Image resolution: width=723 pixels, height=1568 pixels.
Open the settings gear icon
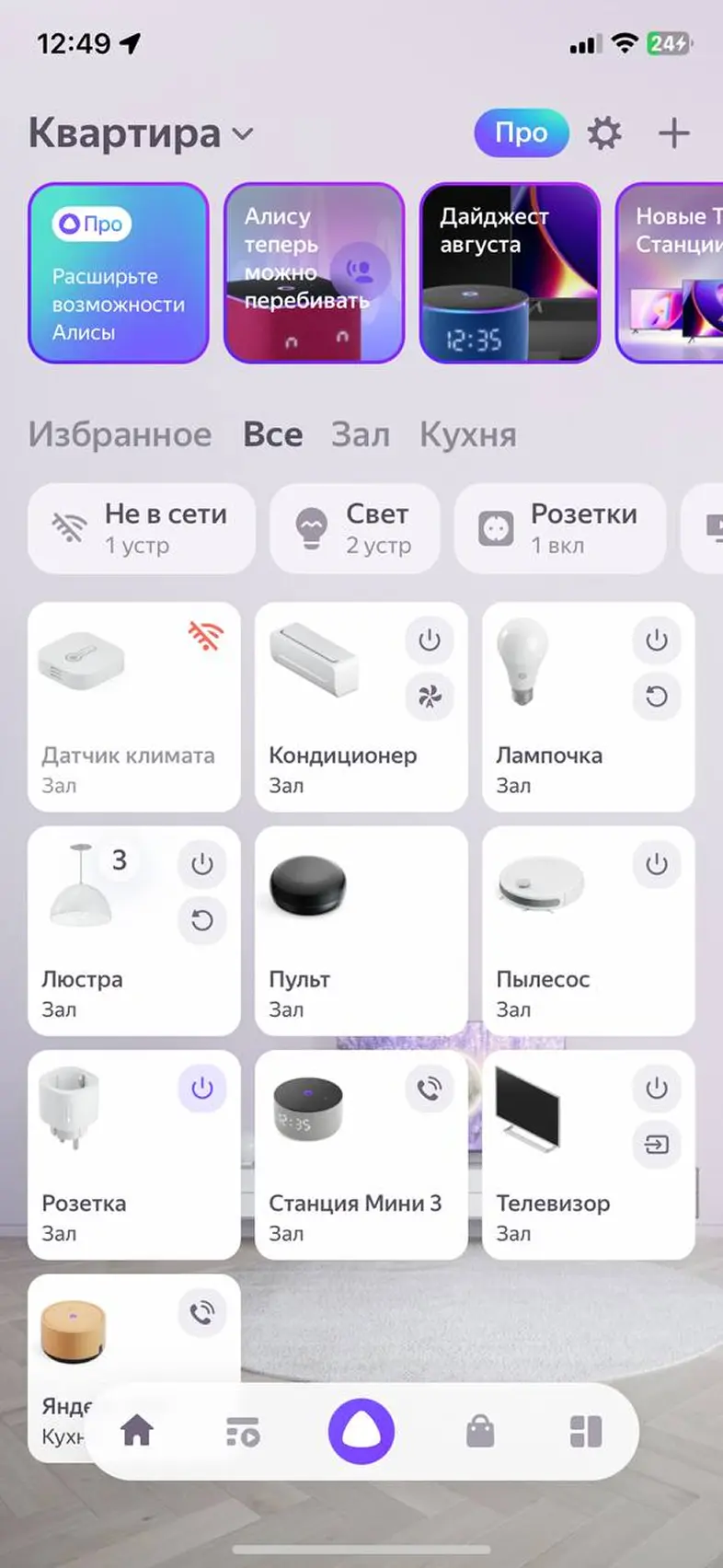[604, 133]
